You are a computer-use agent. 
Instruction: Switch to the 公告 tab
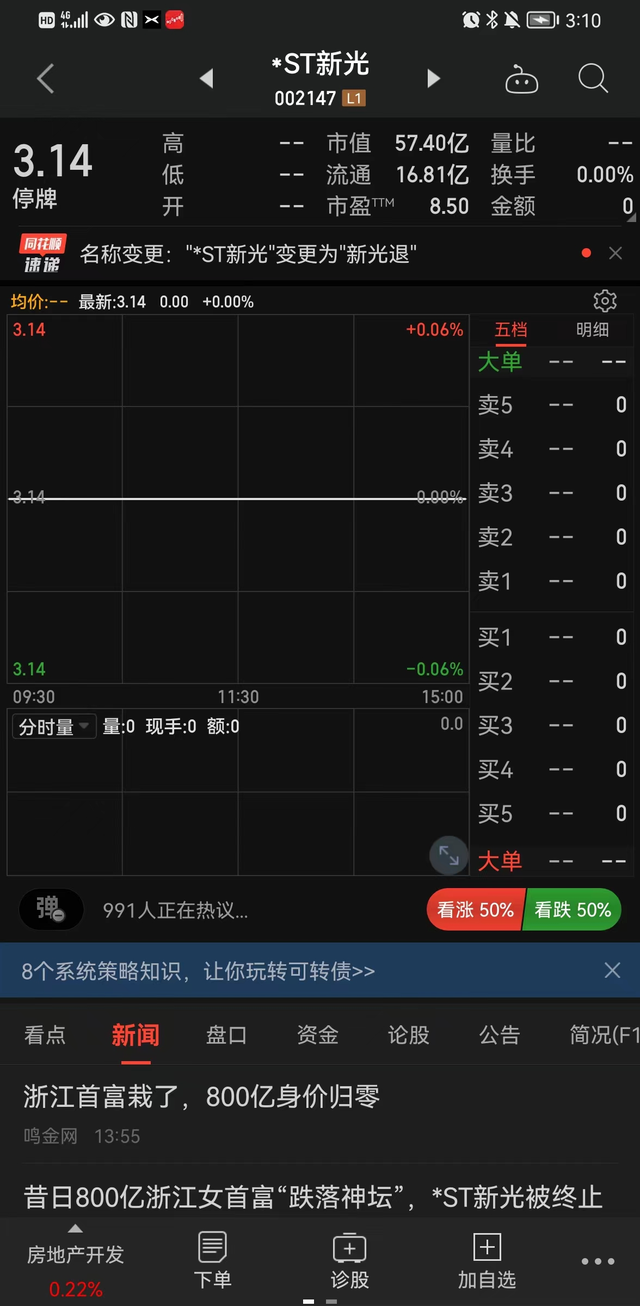pyautogui.click(x=499, y=1035)
